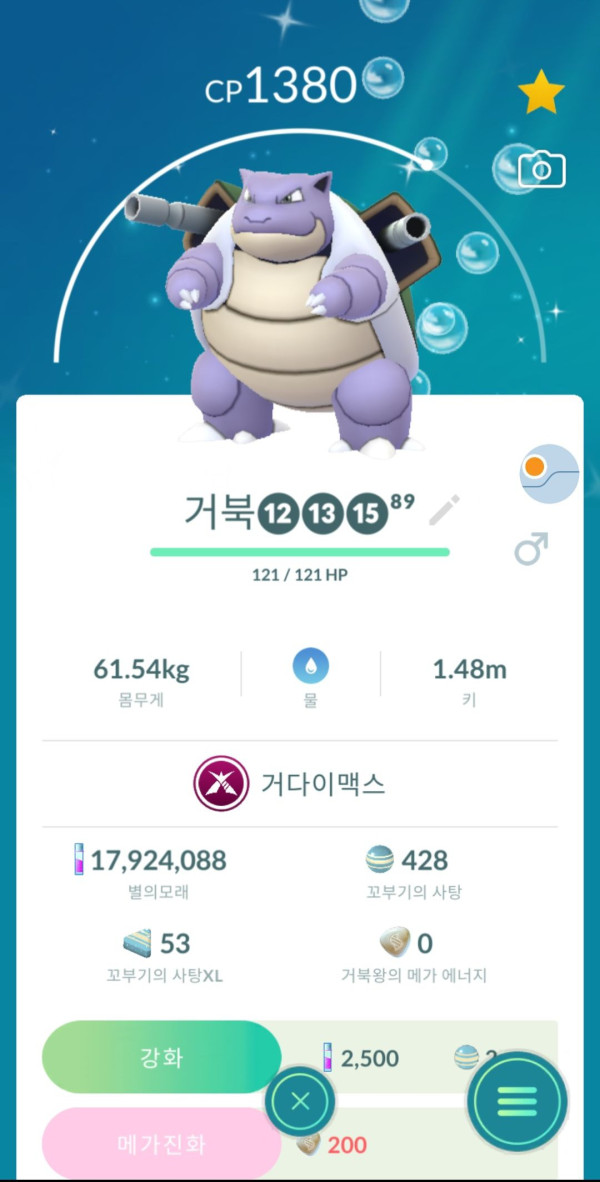Open the hamburger options menu

518,1103
